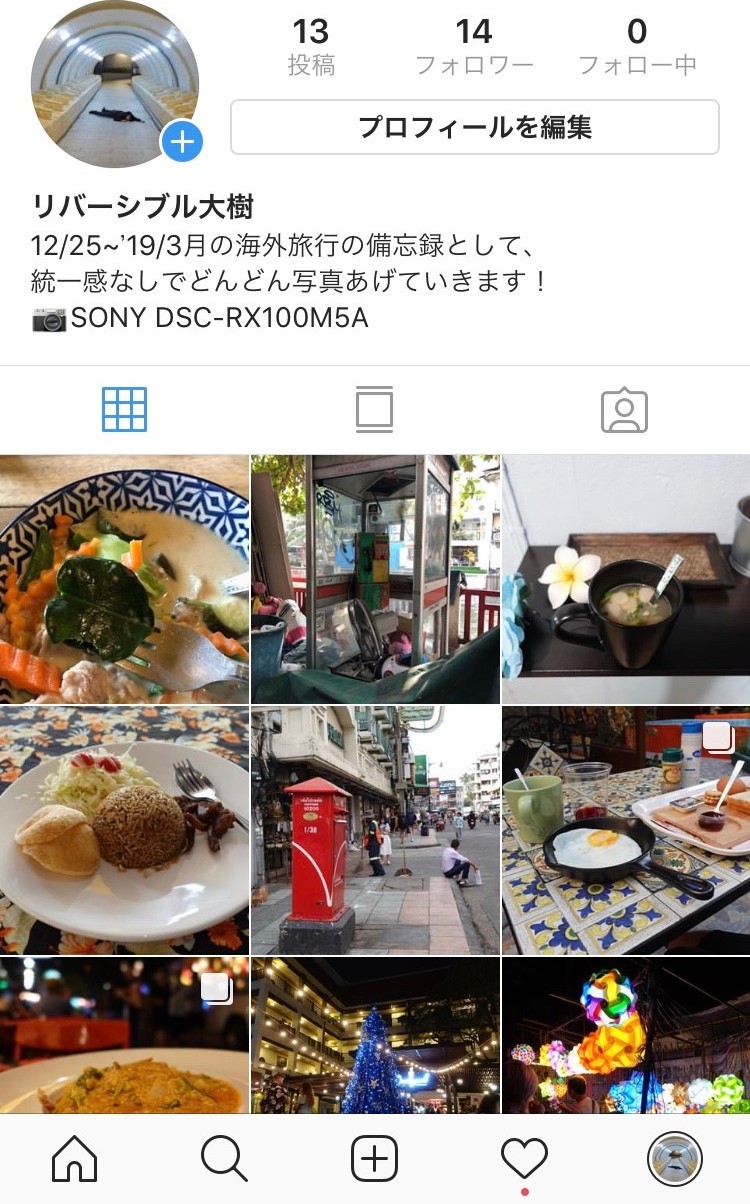Open the green curry dish post
Screen dimensions: 750x1204
click(x=124, y=579)
